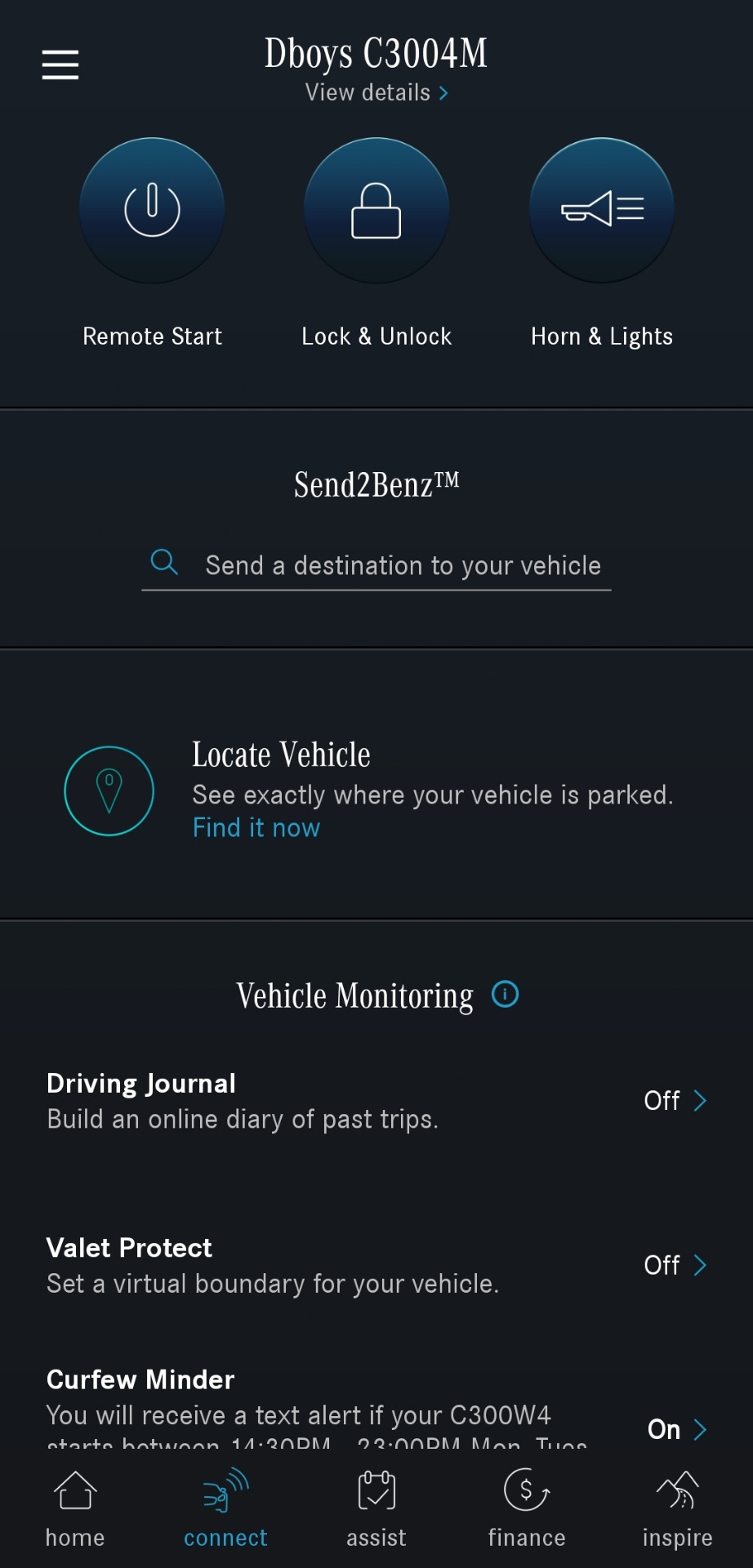Switch to the home tab
Viewport: 753px width, 1568px height.
(75, 1509)
